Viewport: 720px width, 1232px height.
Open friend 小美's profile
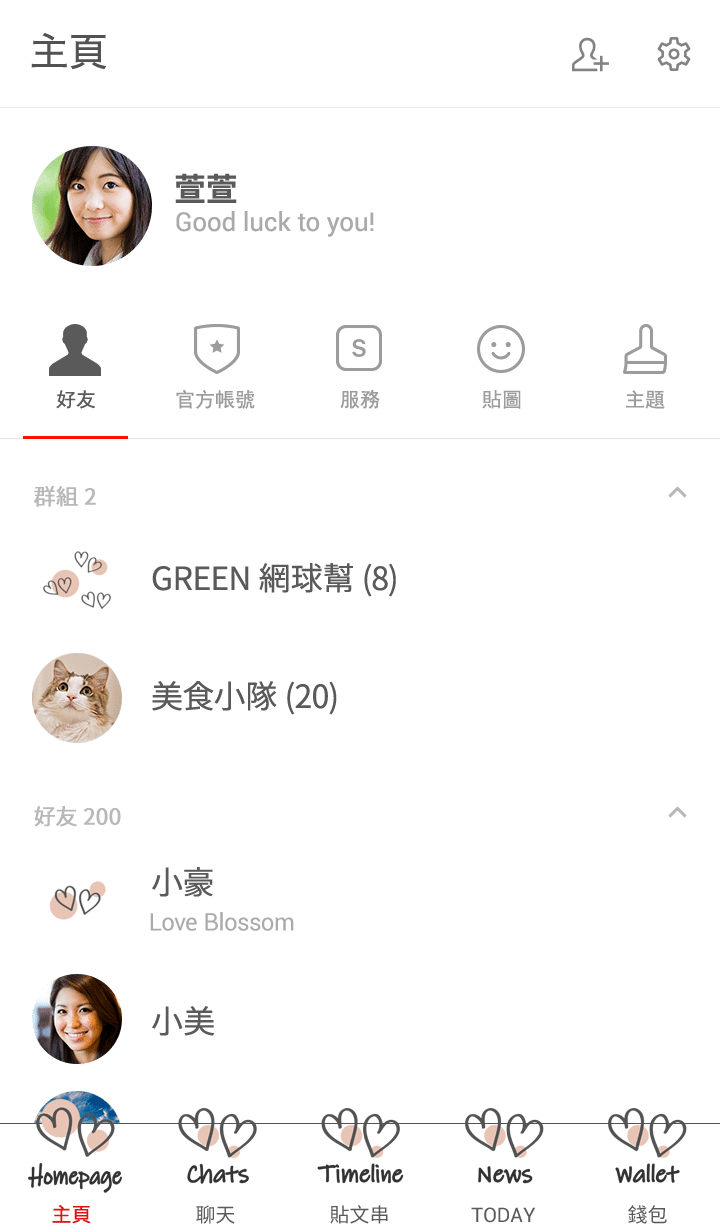(183, 1021)
